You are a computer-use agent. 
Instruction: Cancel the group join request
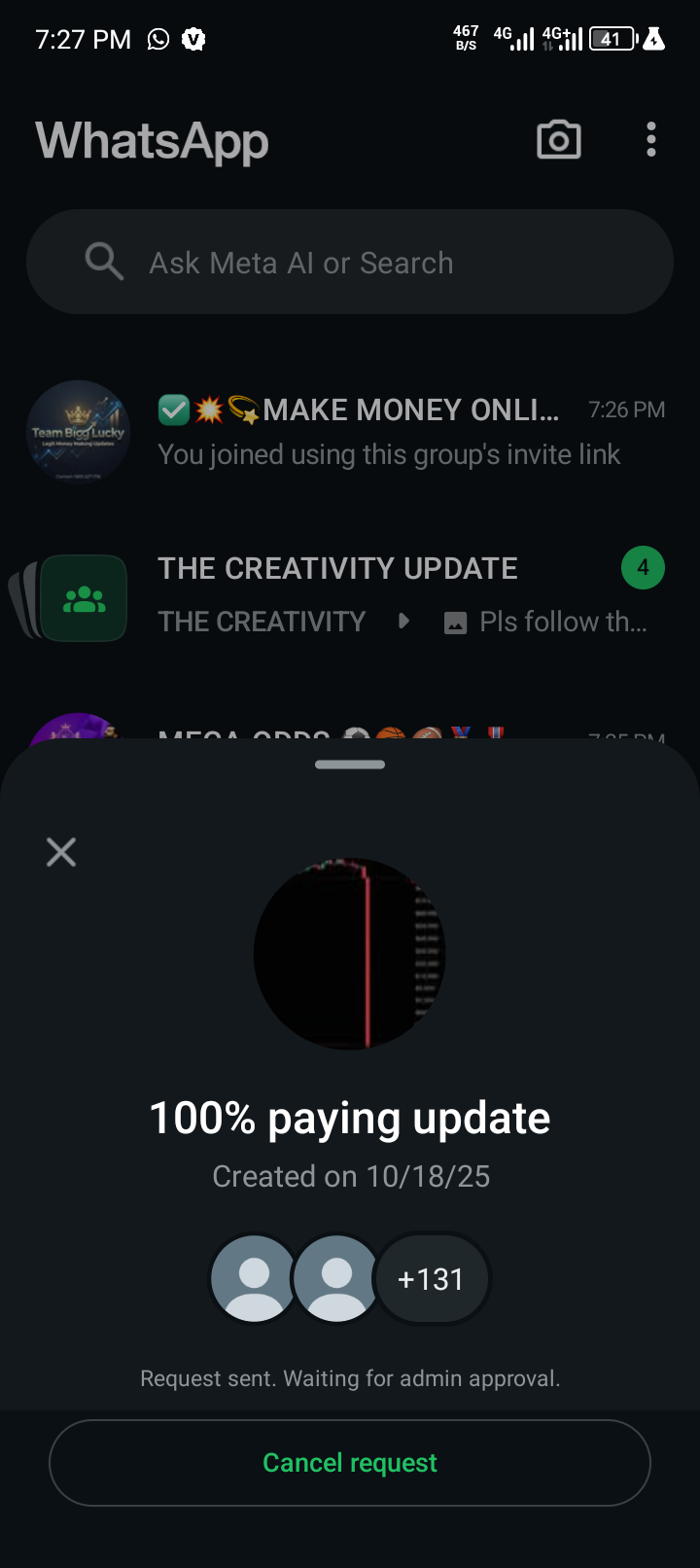pyautogui.click(x=350, y=1463)
